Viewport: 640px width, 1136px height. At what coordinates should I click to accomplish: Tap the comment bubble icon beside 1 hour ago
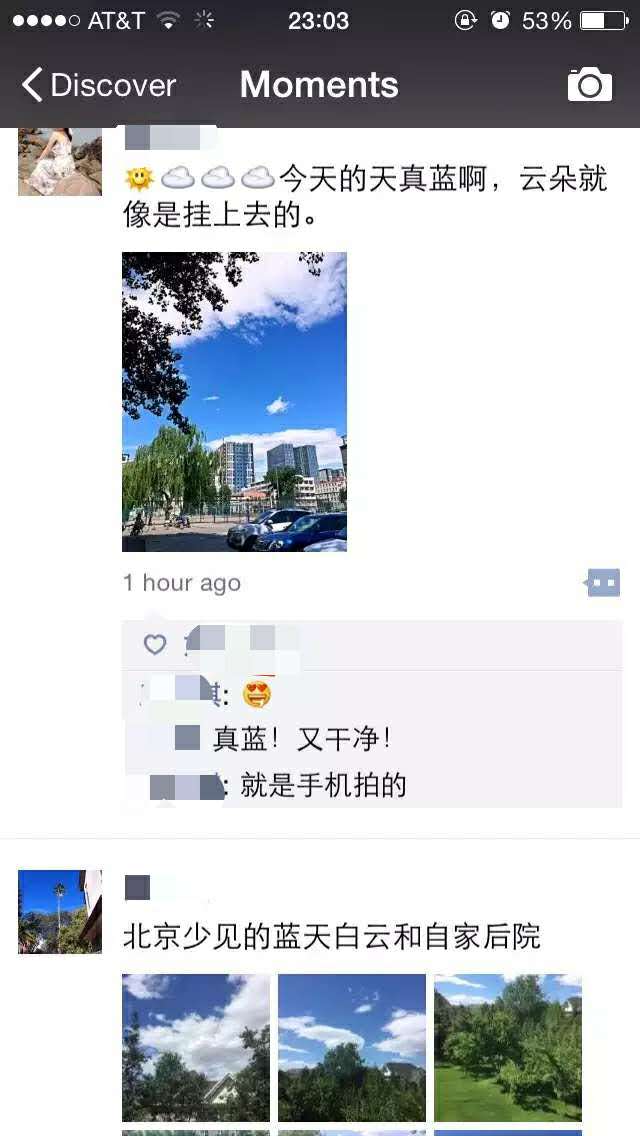coord(602,582)
